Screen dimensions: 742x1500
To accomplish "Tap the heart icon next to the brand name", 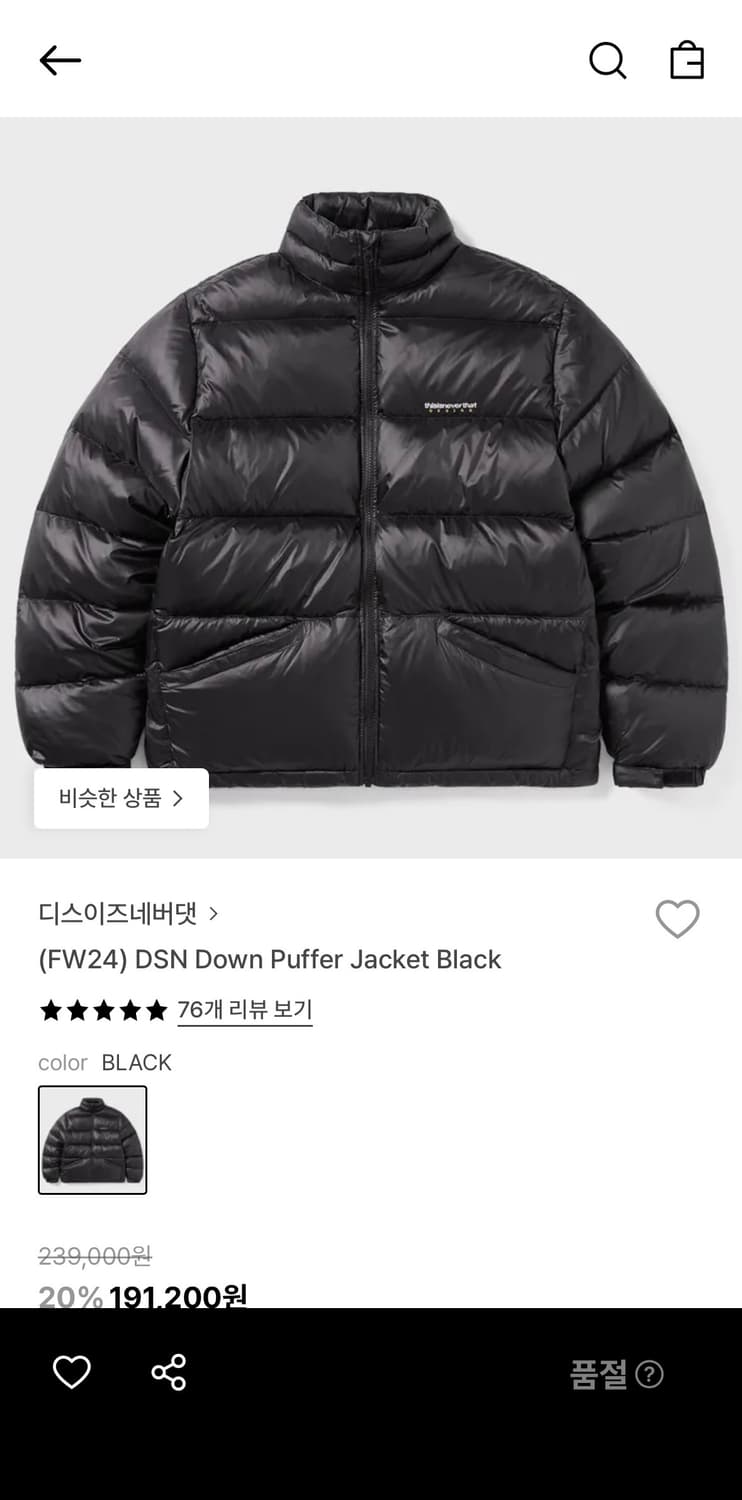I will pyautogui.click(x=678, y=918).
